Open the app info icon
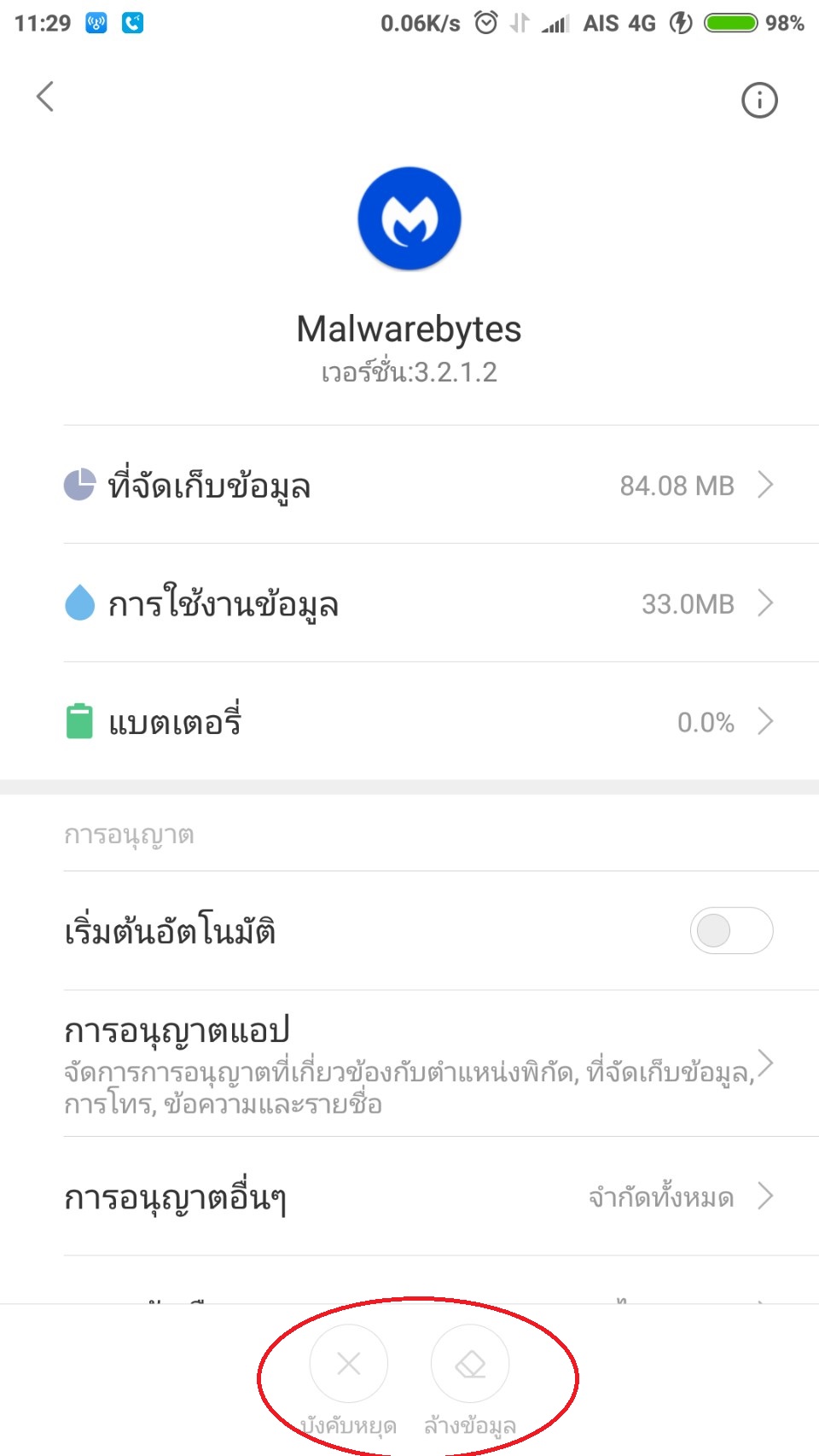 [759, 101]
